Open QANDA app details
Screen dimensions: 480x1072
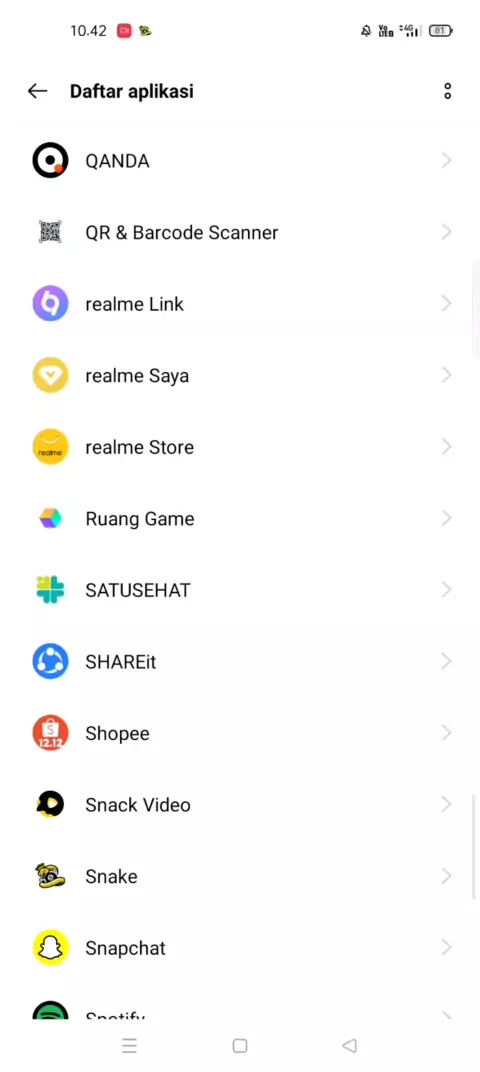pos(240,161)
